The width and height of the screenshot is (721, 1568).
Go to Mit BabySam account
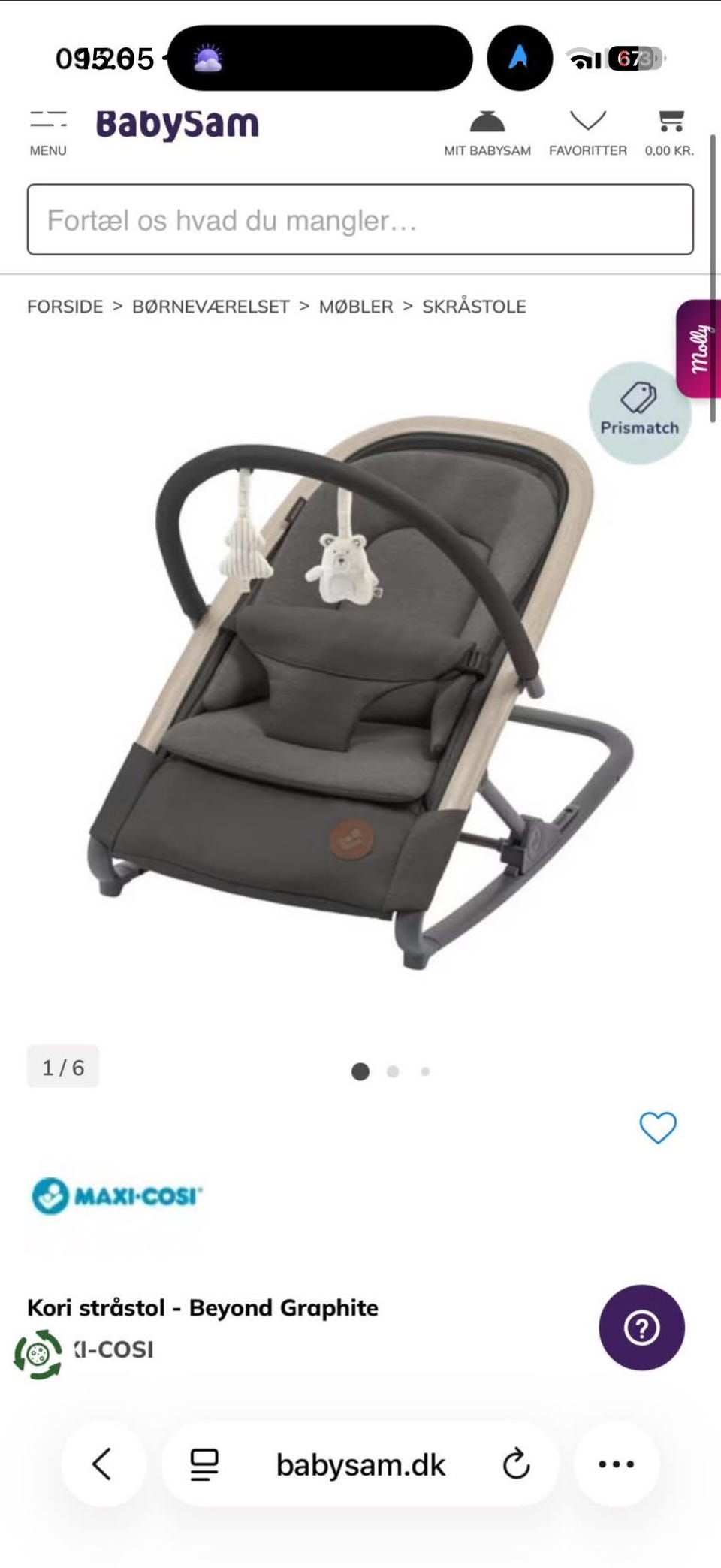pyautogui.click(x=487, y=133)
